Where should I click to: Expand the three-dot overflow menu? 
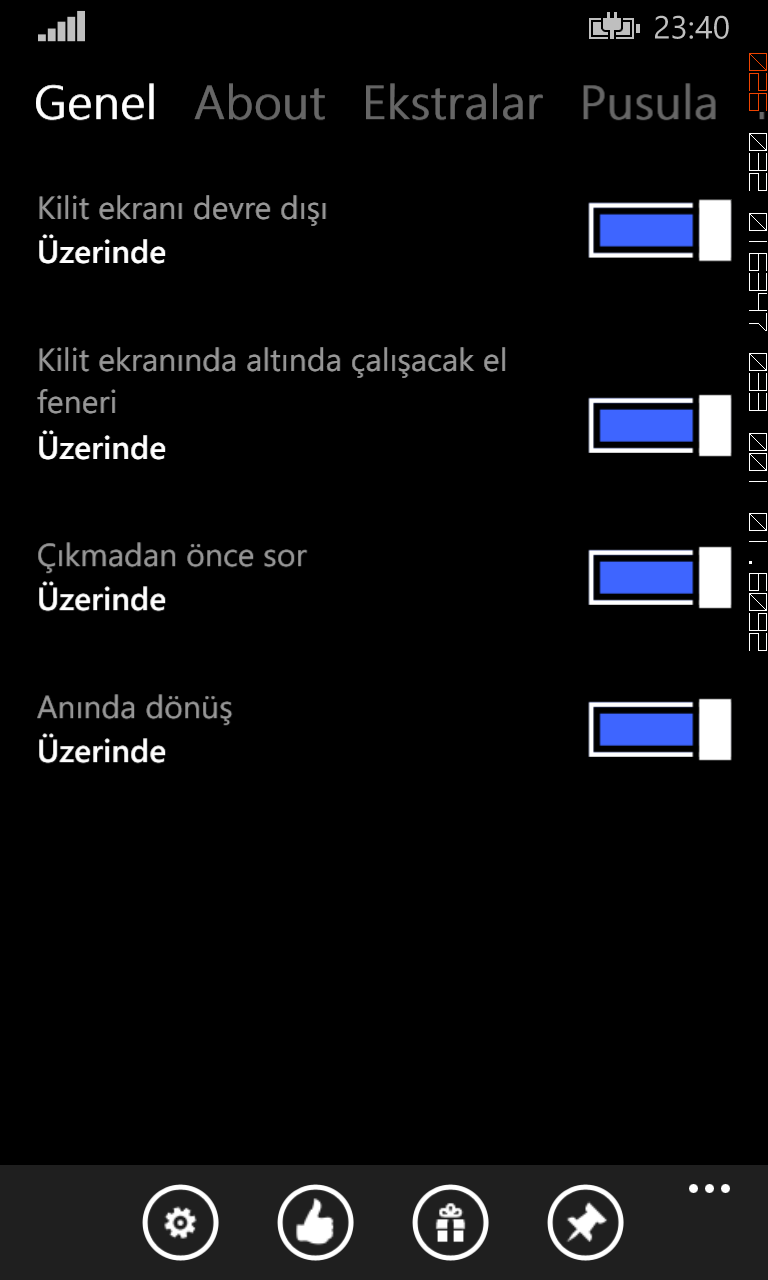[x=709, y=1189]
